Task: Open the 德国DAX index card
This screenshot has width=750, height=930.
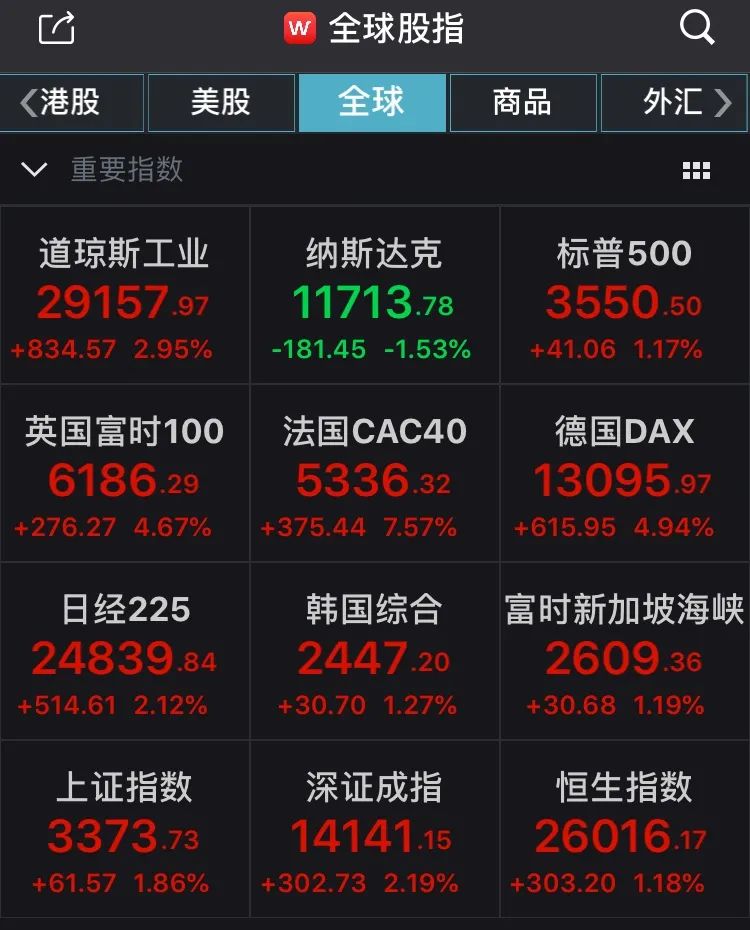Action: click(624, 474)
